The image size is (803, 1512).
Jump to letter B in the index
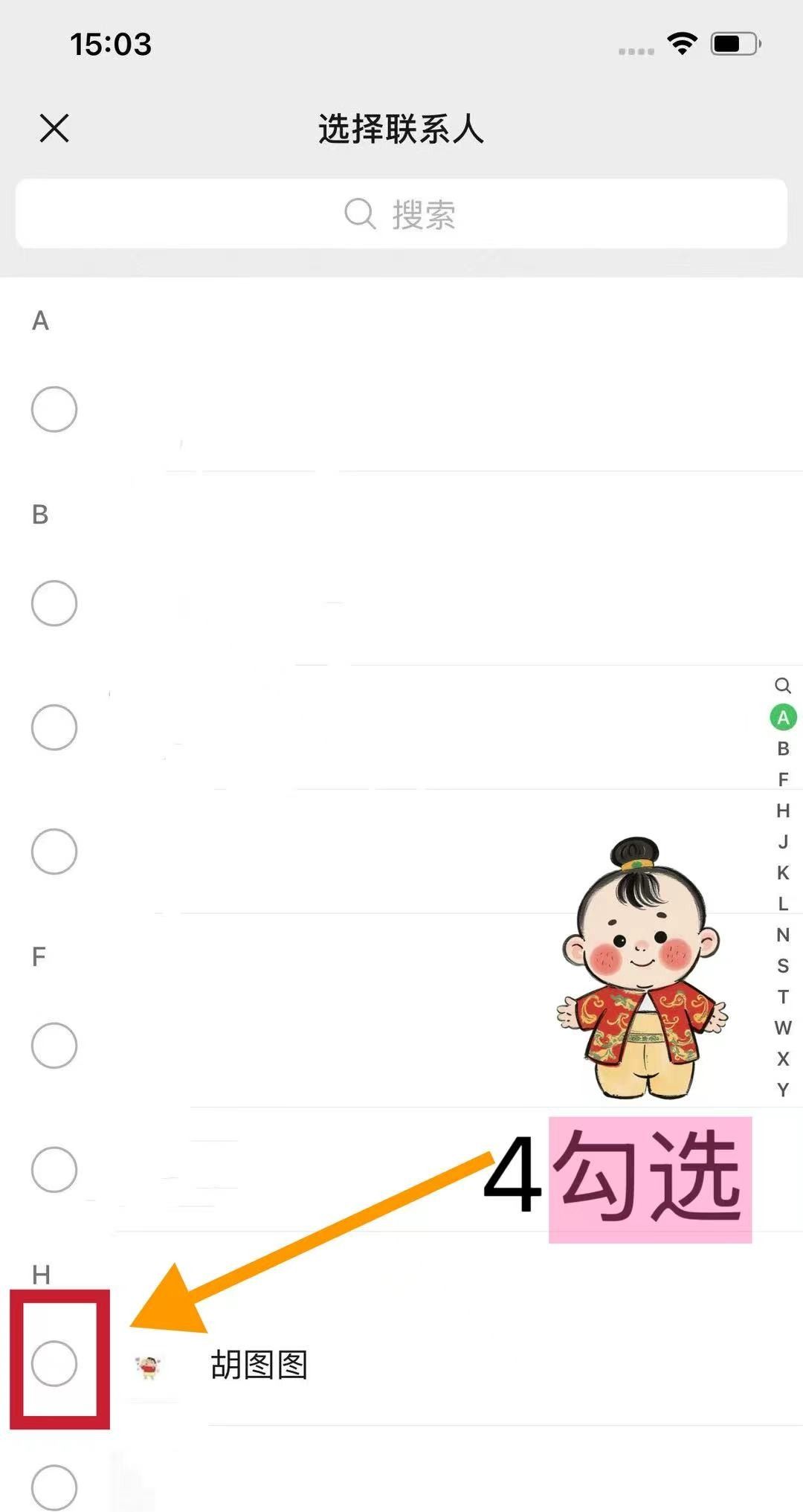(783, 749)
